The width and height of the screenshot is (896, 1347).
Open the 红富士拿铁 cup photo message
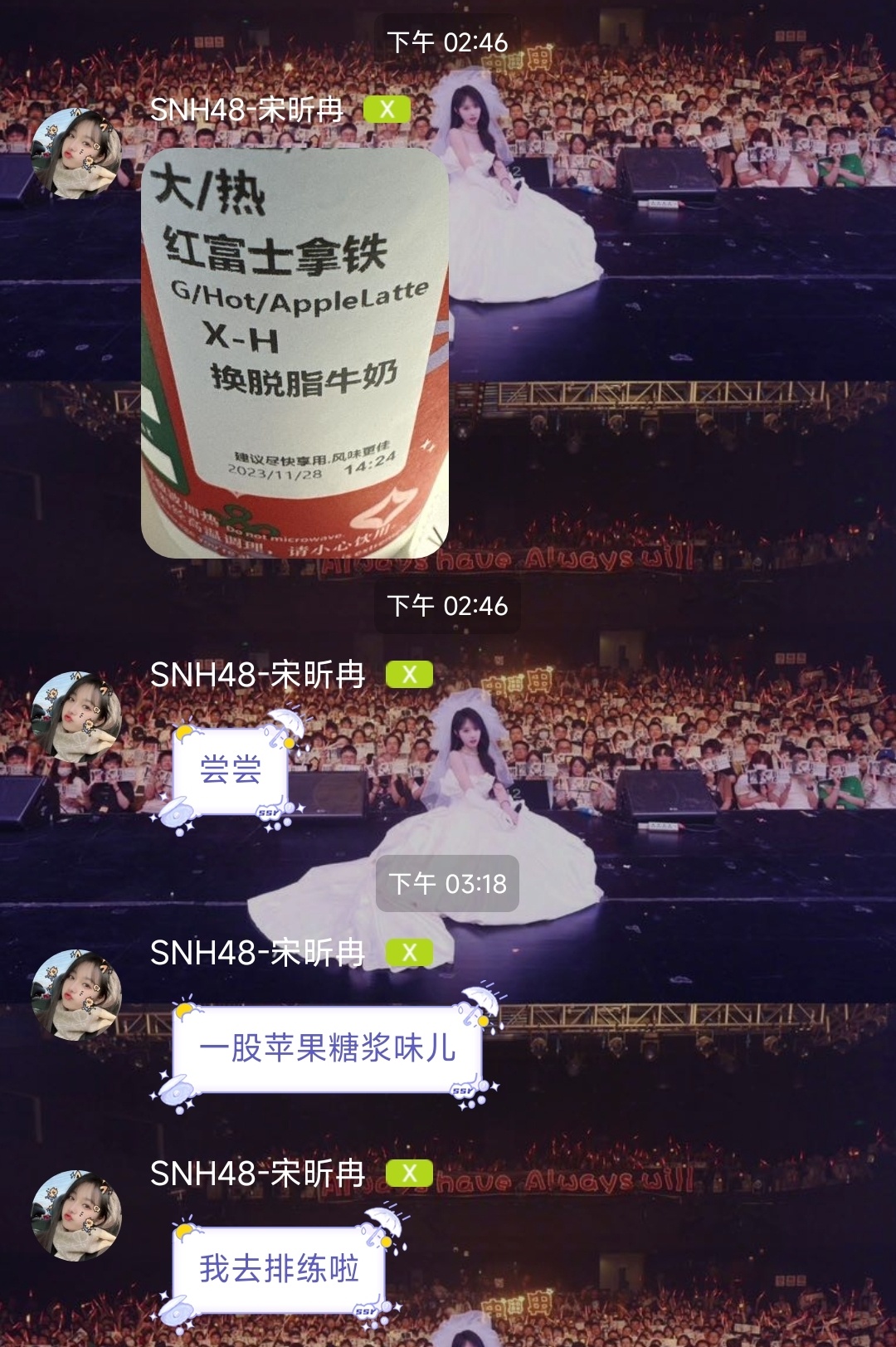click(x=295, y=353)
